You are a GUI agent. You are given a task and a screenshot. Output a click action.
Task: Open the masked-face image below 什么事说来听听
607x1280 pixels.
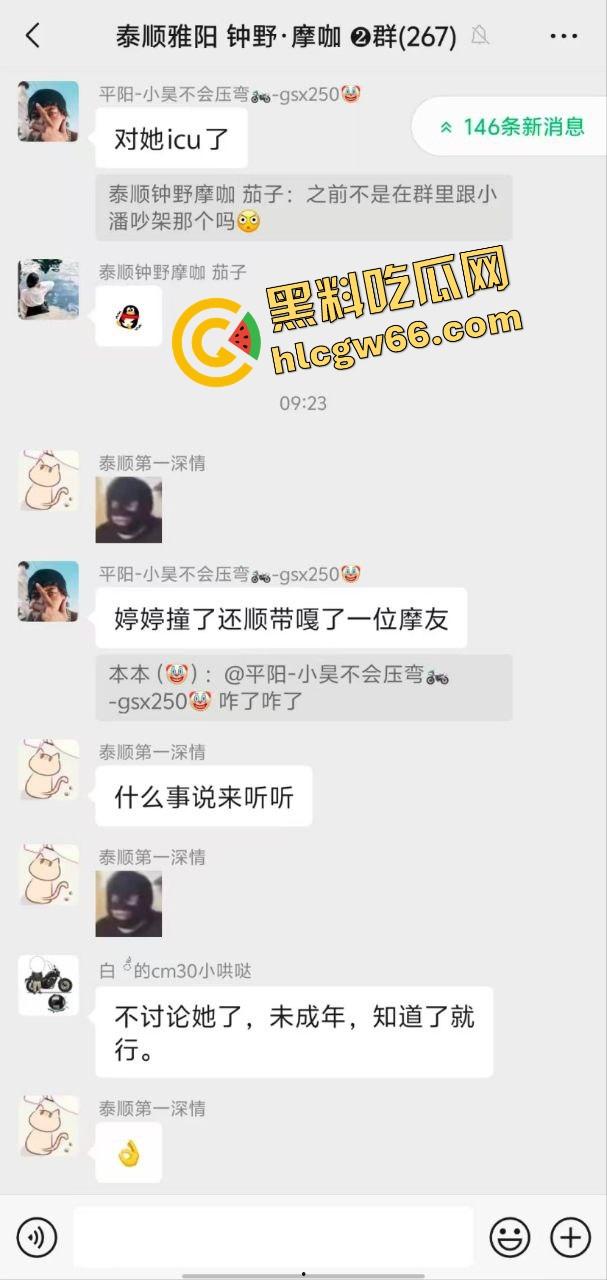click(128, 903)
